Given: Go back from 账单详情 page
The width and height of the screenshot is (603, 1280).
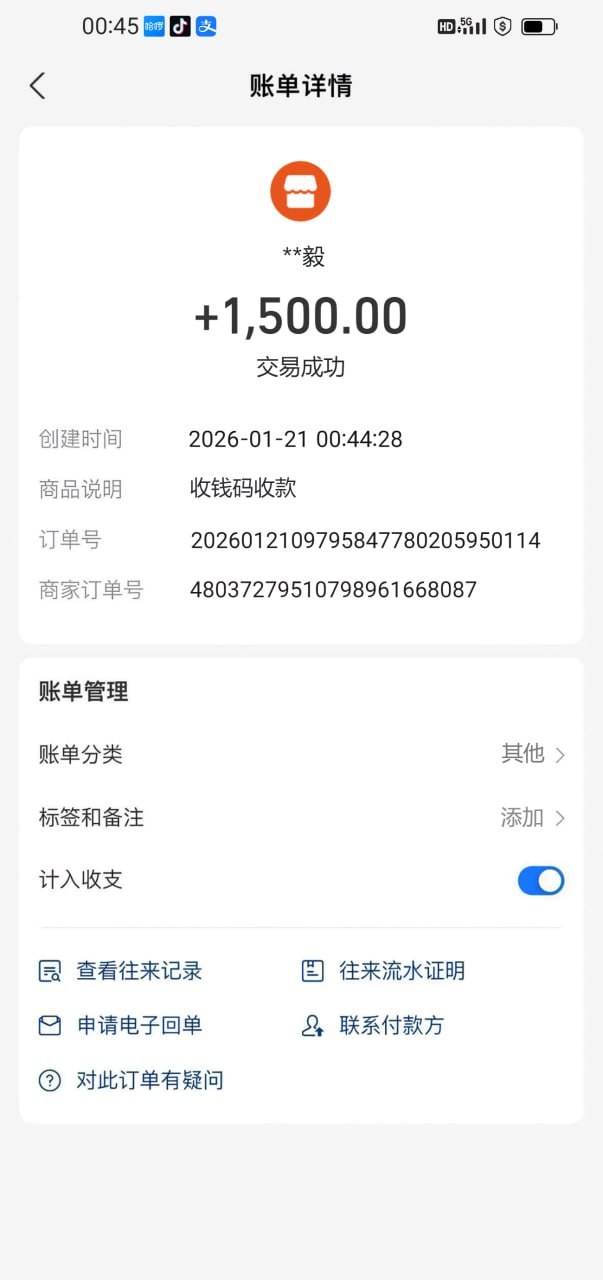Looking at the screenshot, I should pos(38,86).
